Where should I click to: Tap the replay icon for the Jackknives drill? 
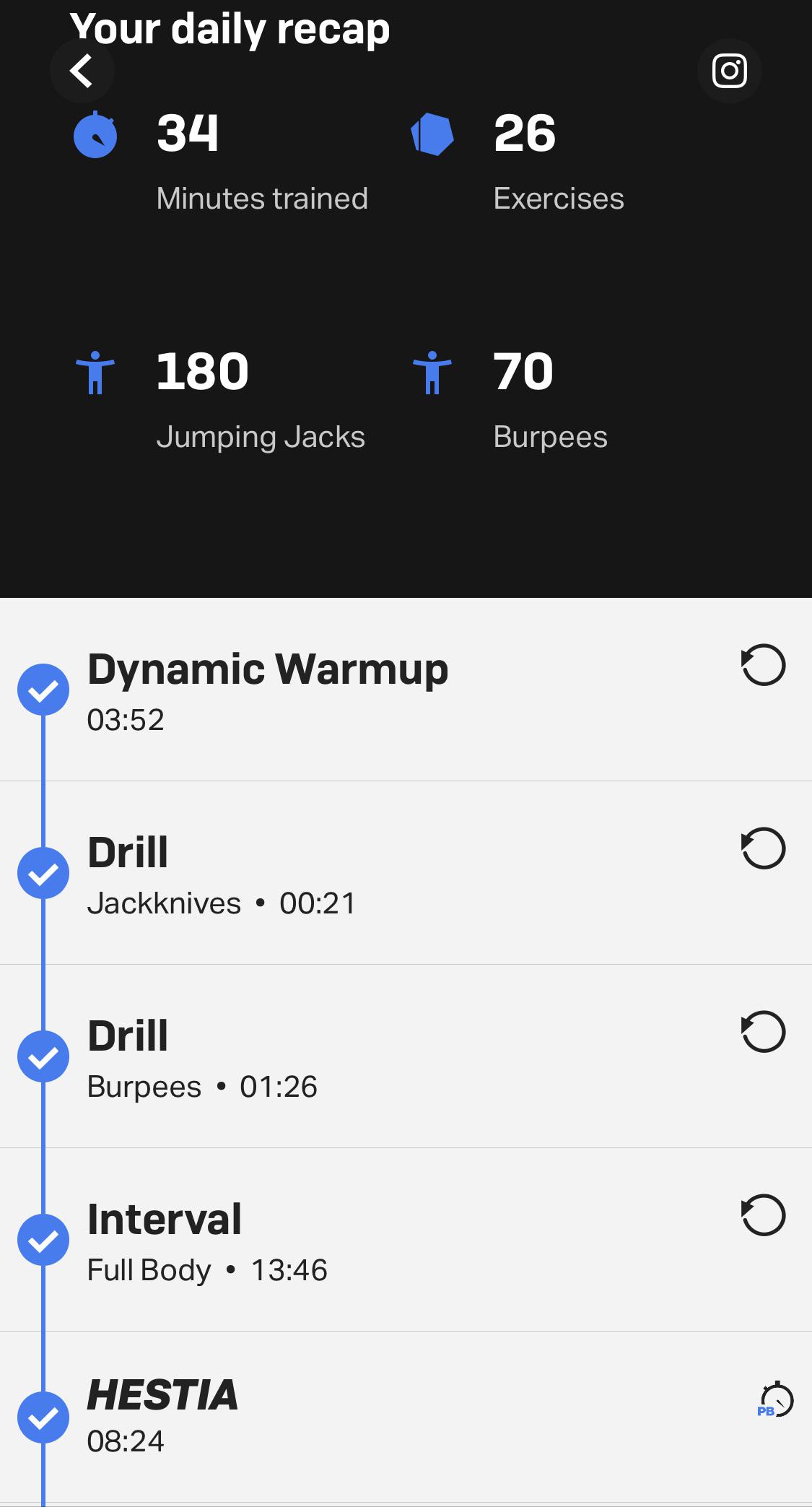click(x=761, y=849)
